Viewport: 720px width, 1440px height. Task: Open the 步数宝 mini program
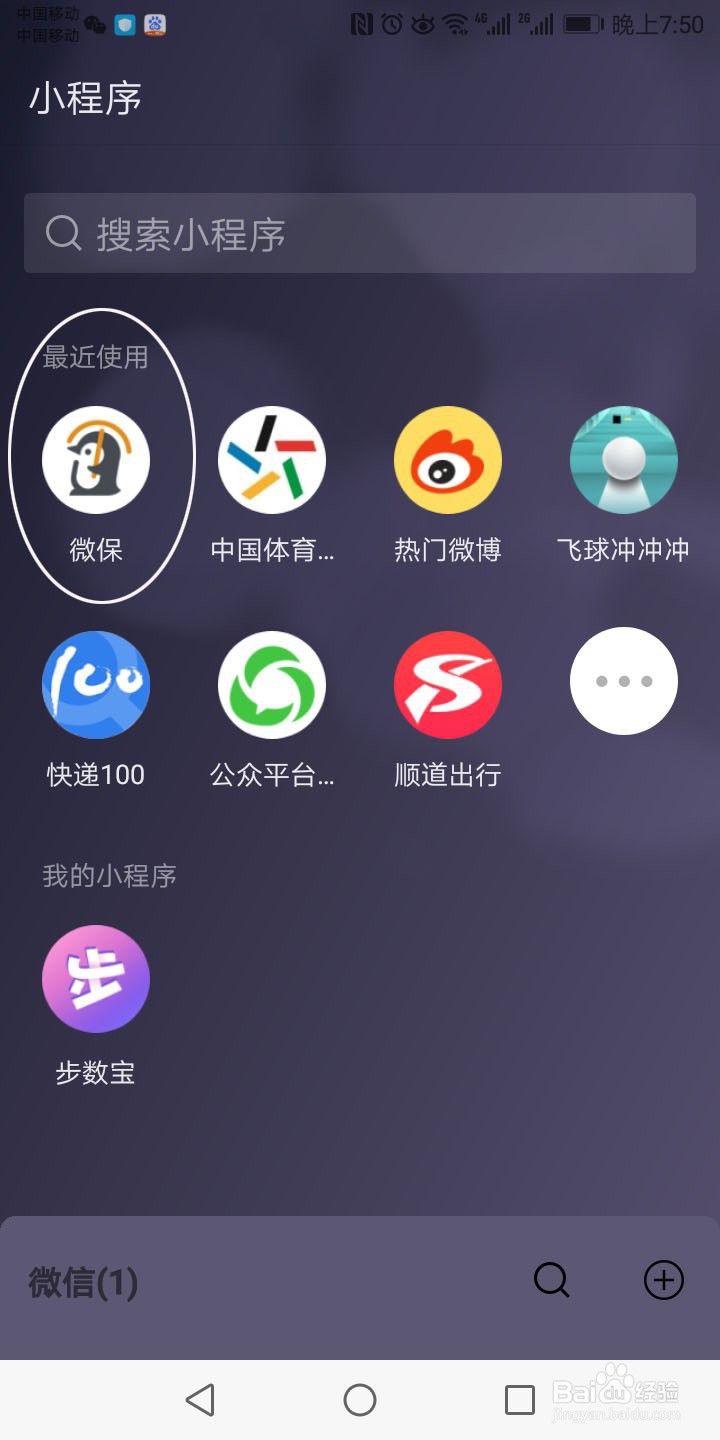tap(96, 978)
